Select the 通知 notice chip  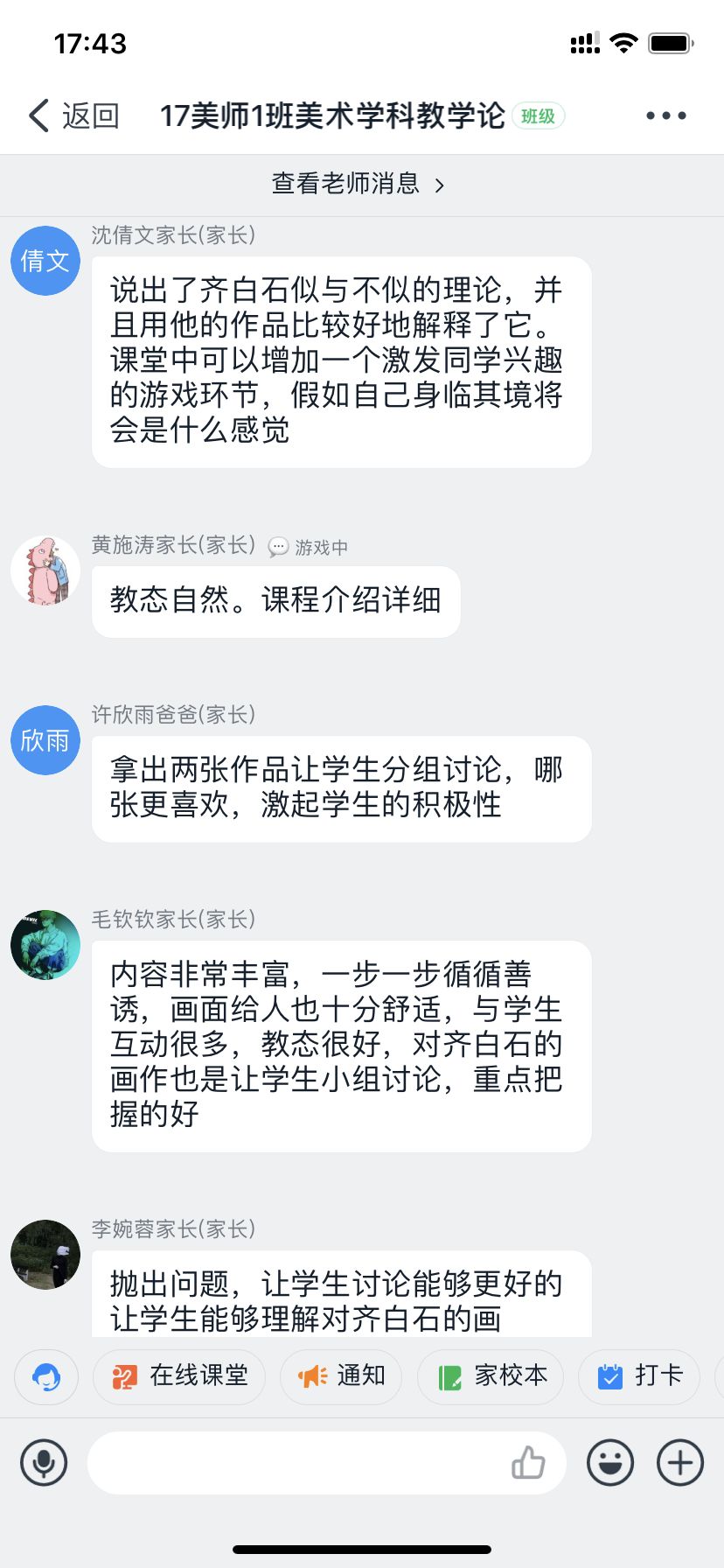pyautogui.click(x=341, y=1376)
